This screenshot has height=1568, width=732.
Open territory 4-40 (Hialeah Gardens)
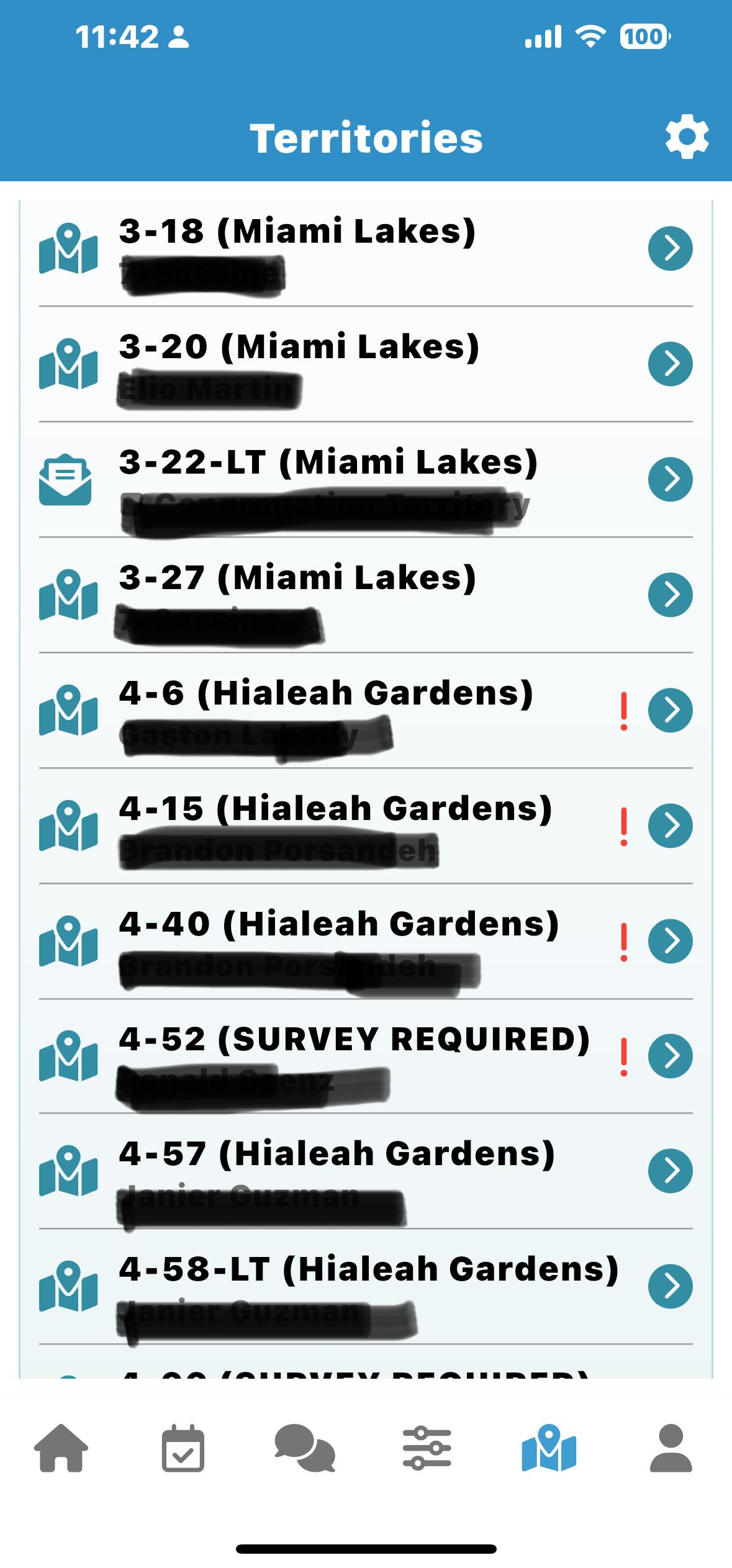point(366,942)
